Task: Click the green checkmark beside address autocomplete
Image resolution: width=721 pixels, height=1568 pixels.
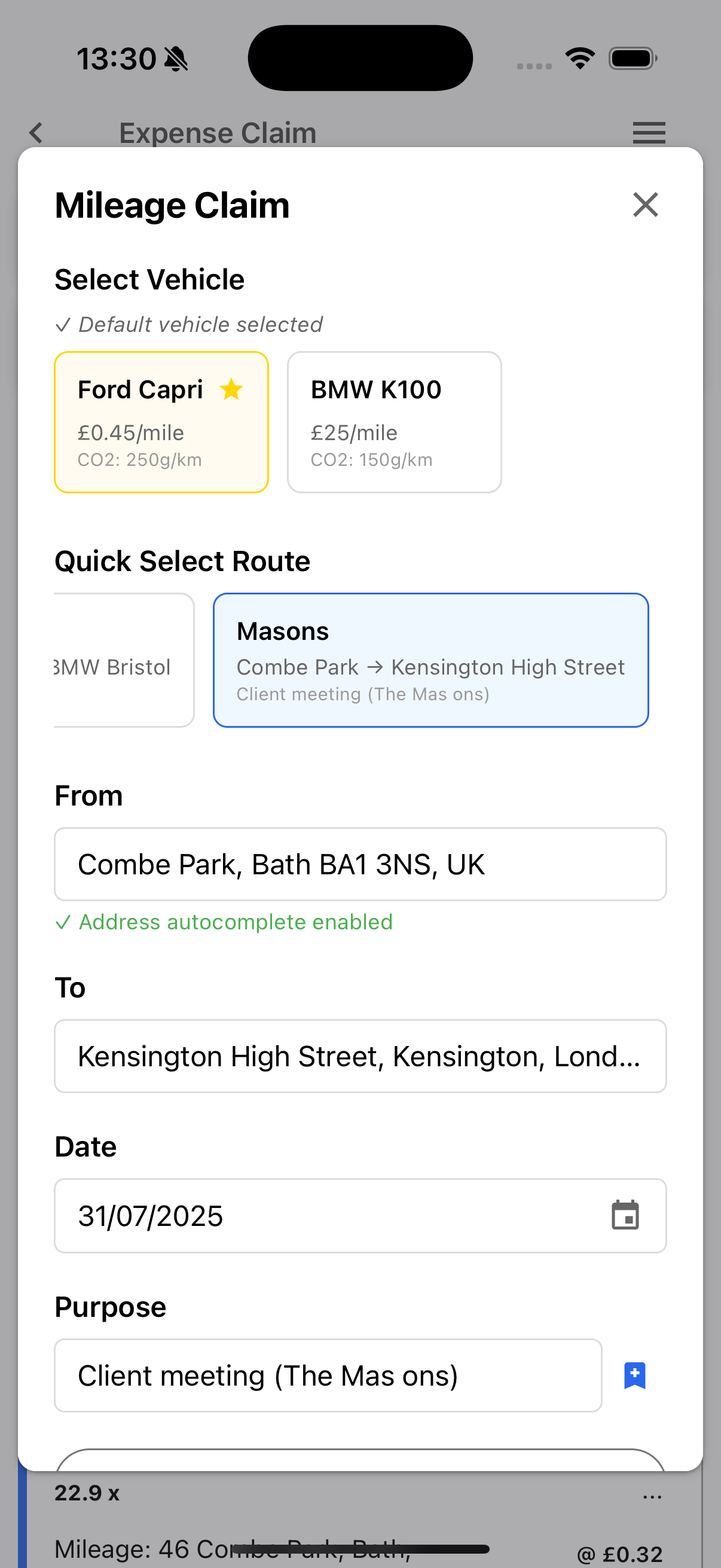Action: tap(64, 922)
